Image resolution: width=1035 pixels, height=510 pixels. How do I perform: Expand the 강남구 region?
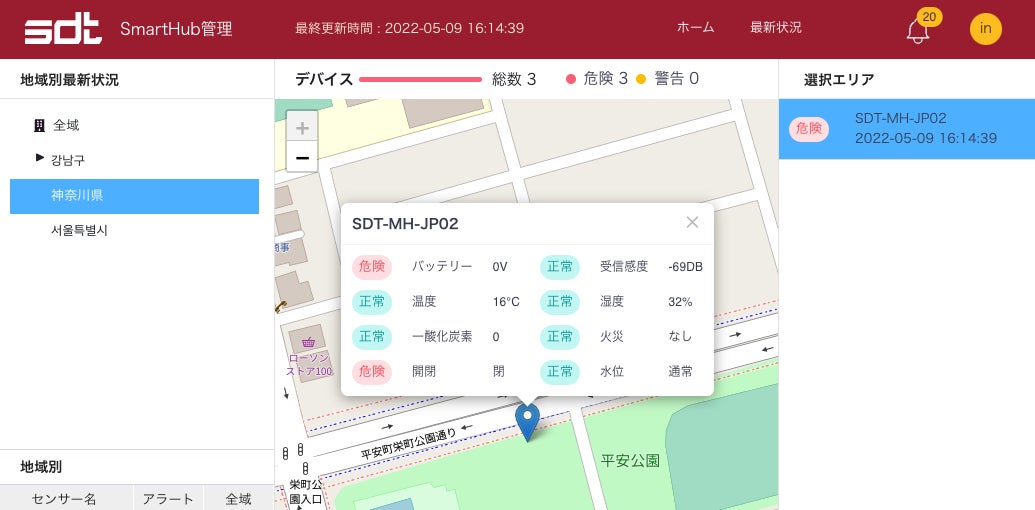[x=40, y=158]
